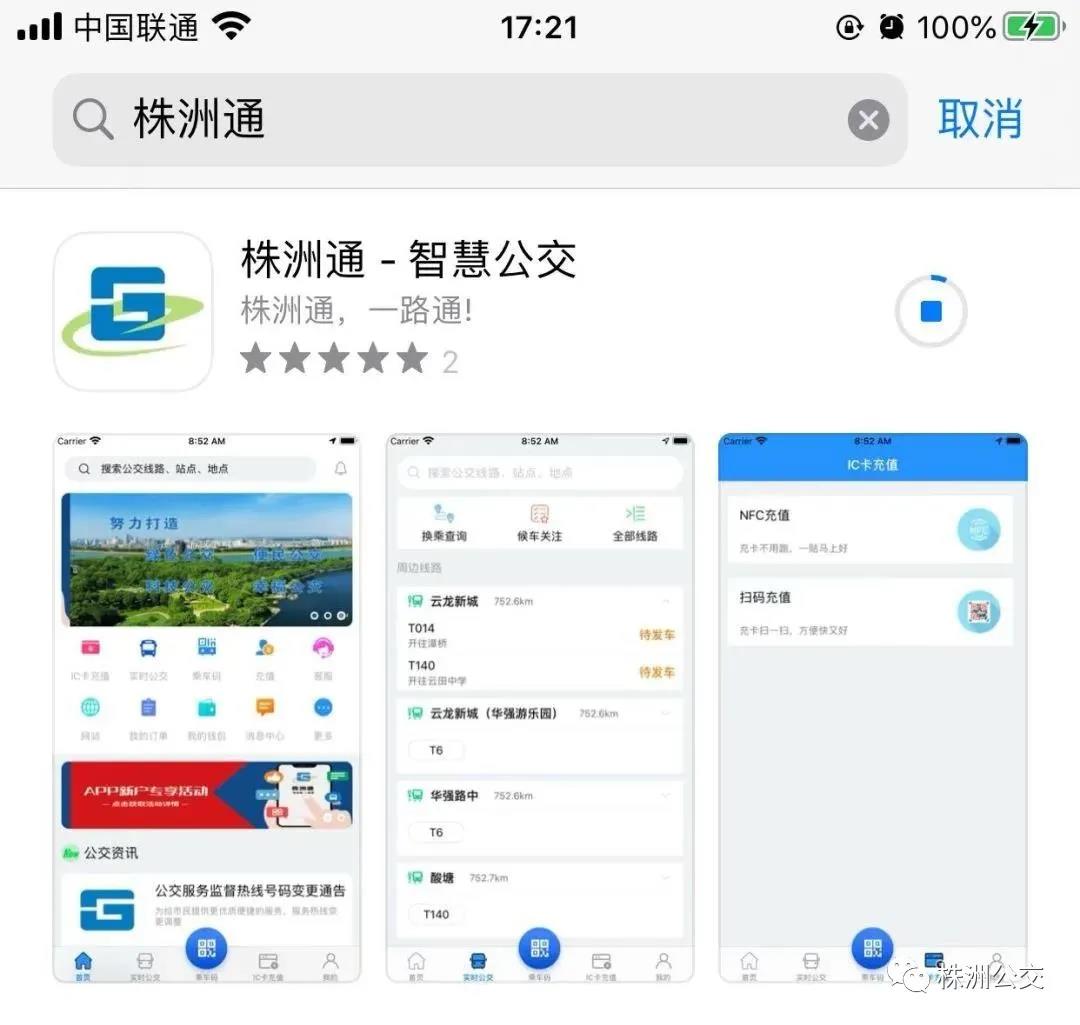Stop the 株洲通 app download

coord(931,312)
